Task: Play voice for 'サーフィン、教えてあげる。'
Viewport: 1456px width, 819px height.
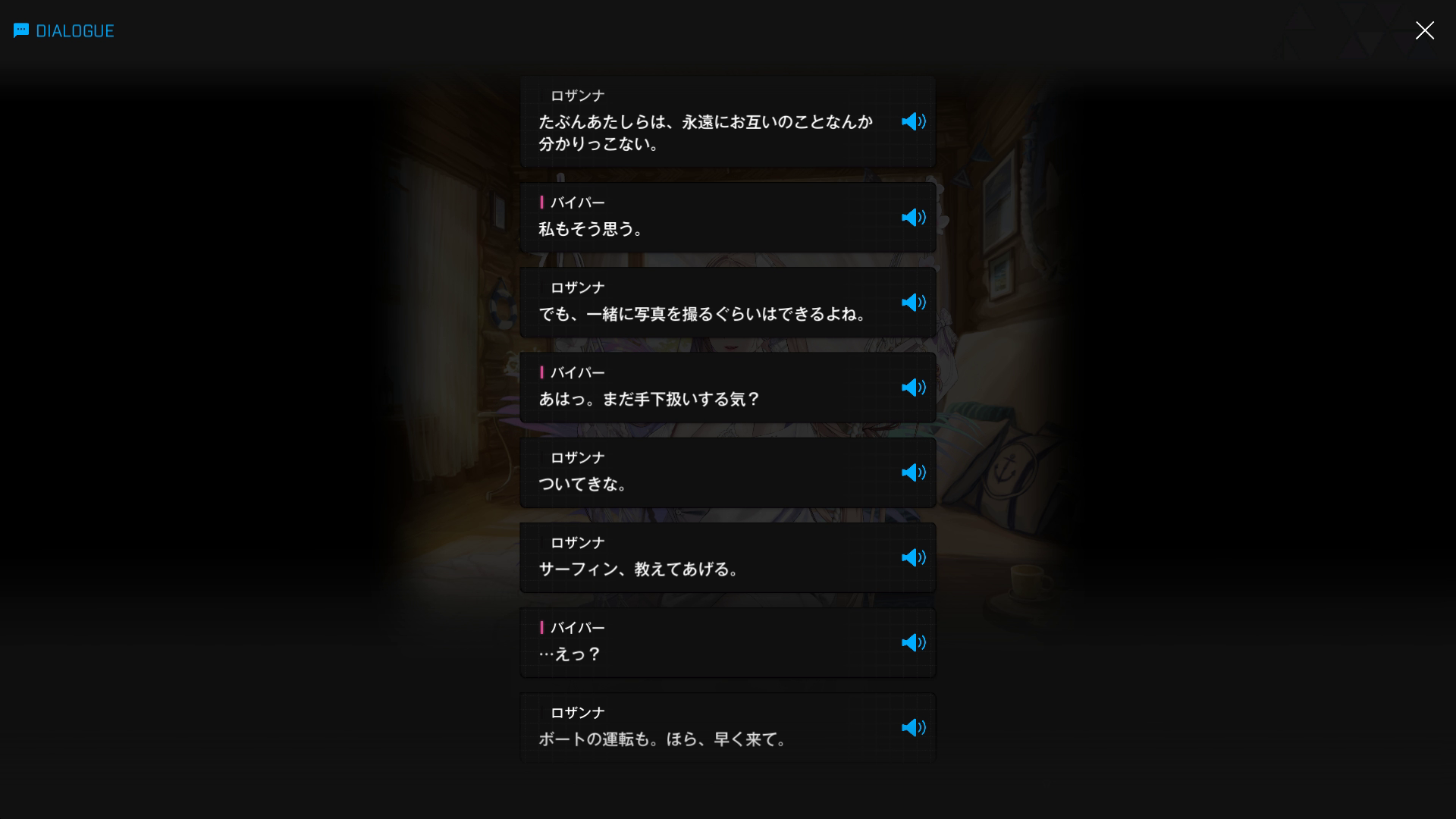Action: click(913, 557)
